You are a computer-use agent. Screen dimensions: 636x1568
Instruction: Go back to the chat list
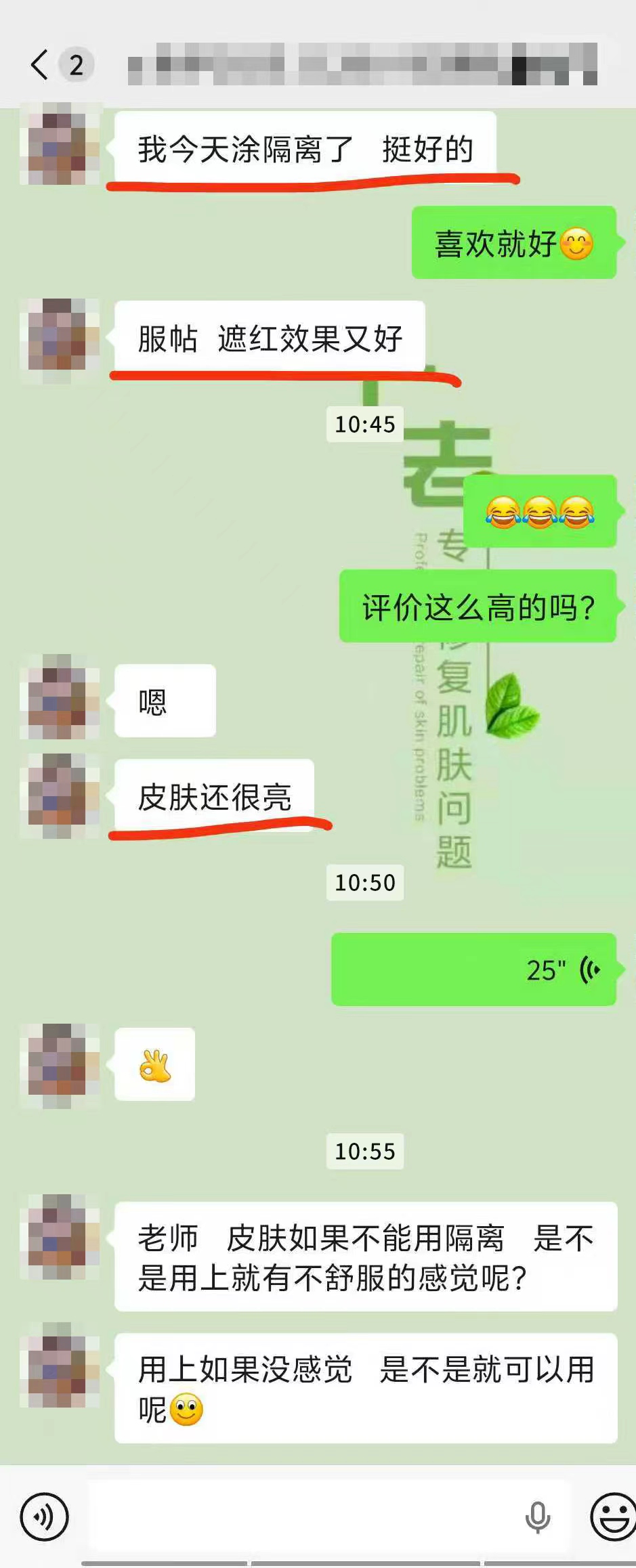41,65
